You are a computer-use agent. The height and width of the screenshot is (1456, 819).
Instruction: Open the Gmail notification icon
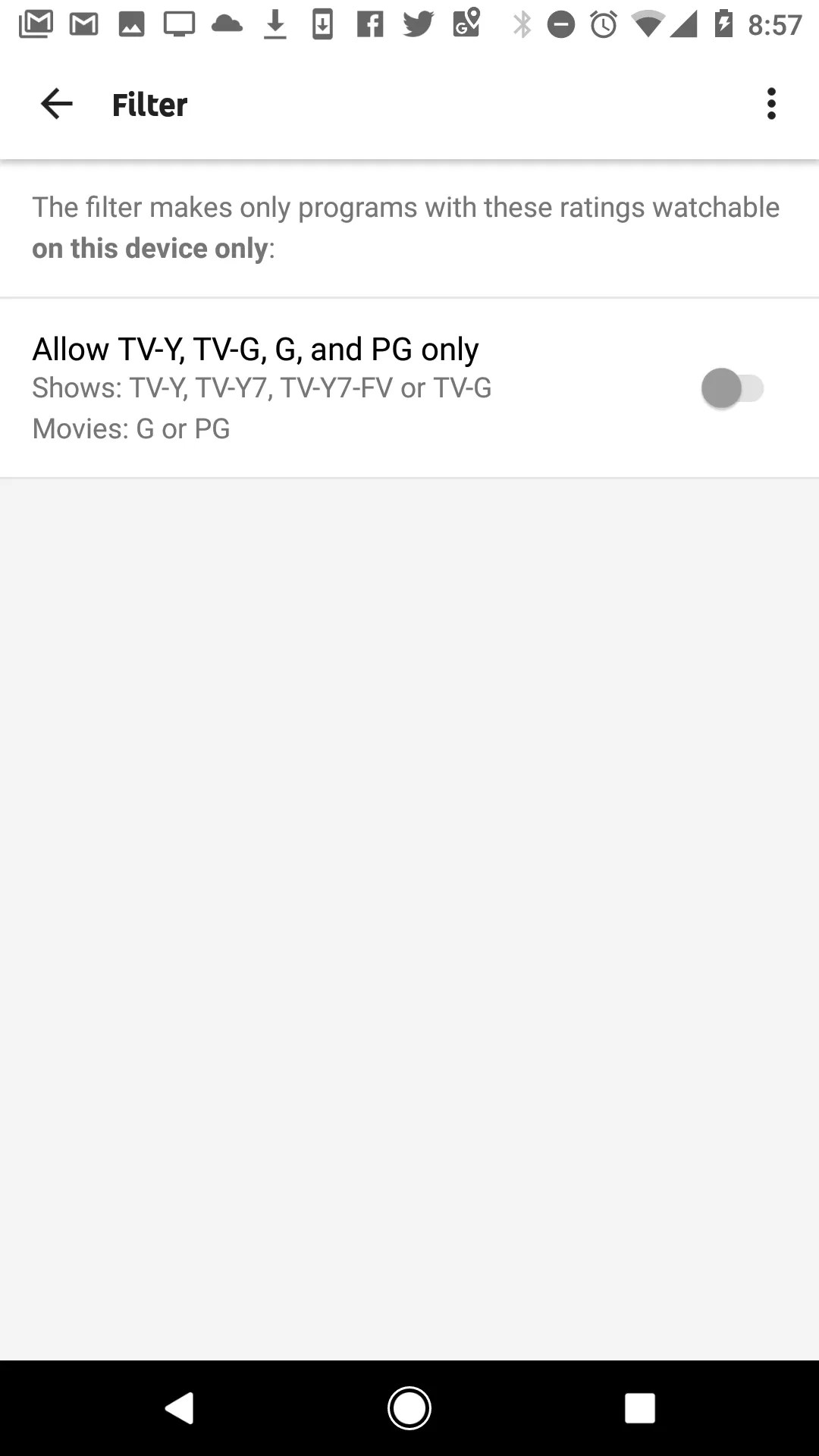tap(36, 24)
